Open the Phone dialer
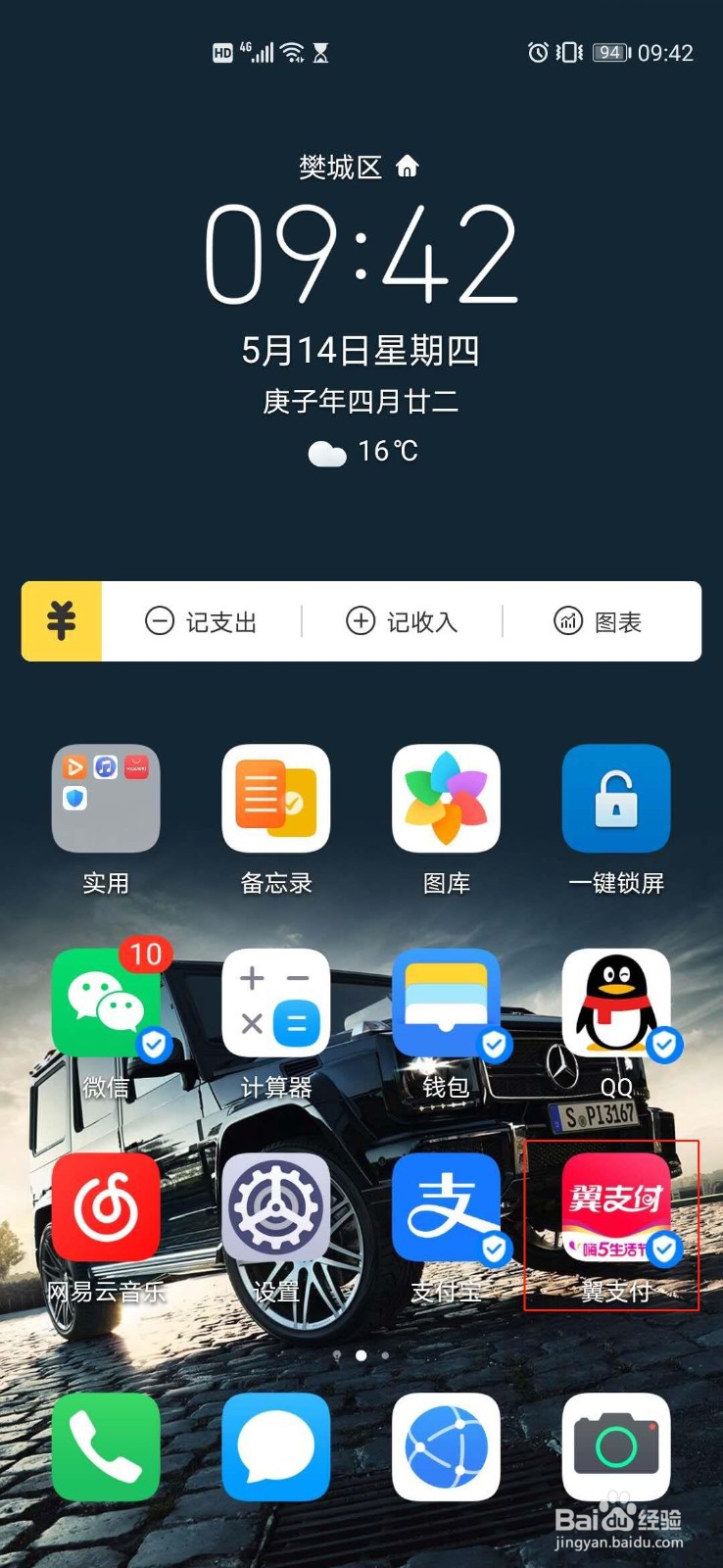The image size is (723, 1568). click(x=106, y=1448)
